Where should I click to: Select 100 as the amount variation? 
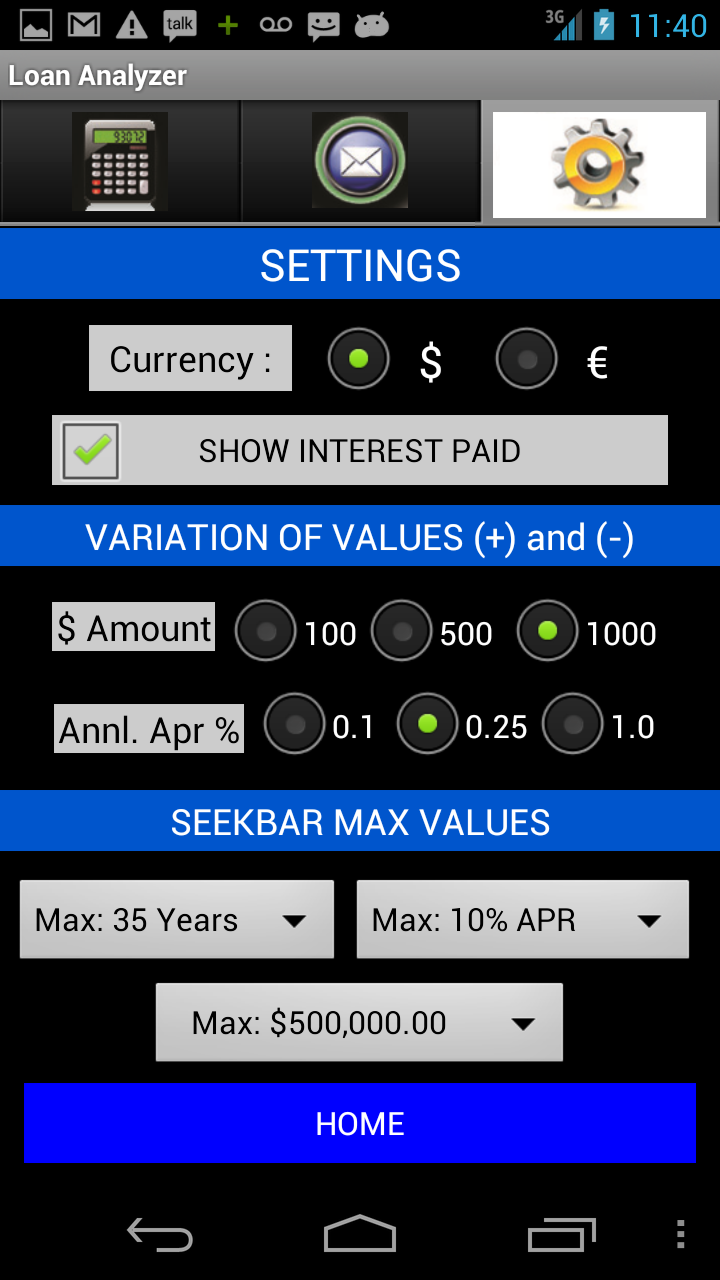pos(265,632)
